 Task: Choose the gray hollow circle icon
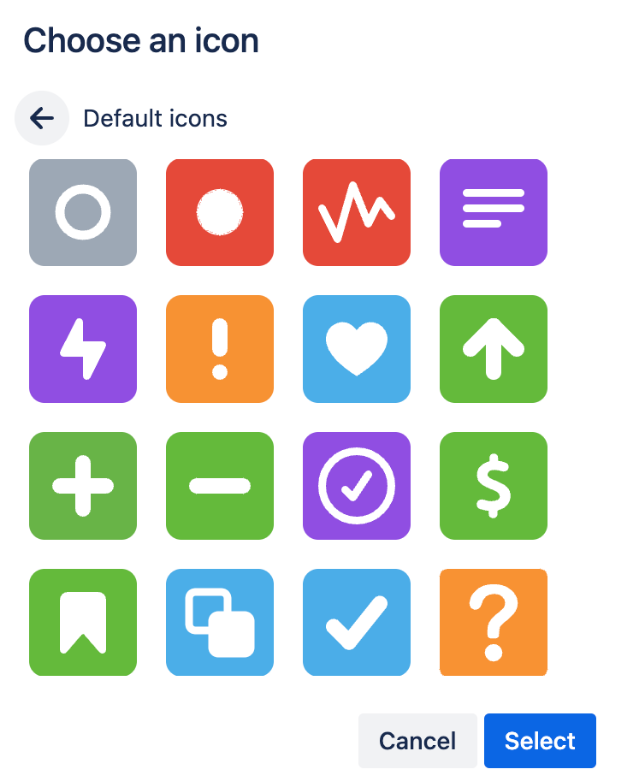coord(83,212)
